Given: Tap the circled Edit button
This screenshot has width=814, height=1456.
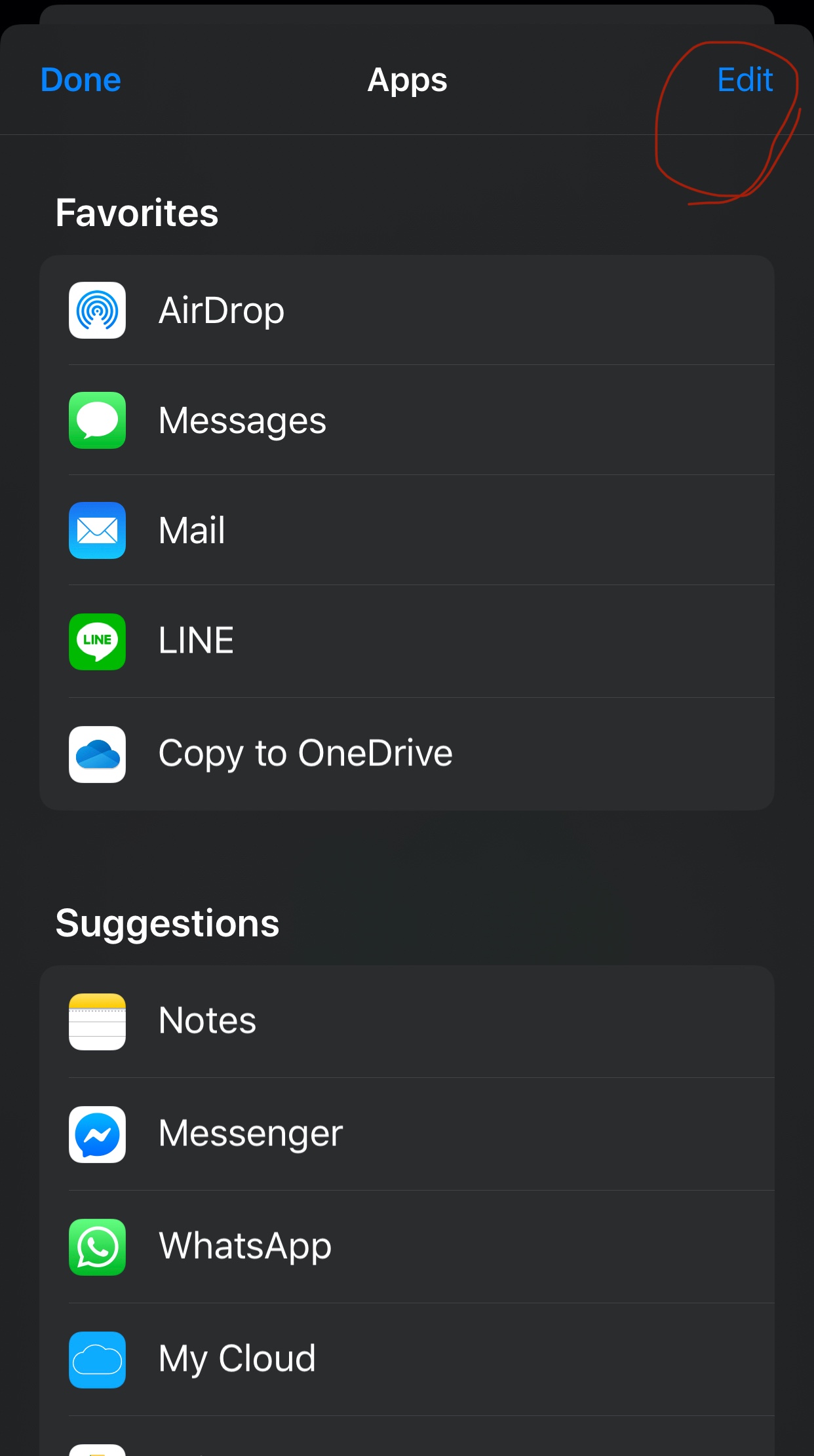Looking at the screenshot, I should click(744, 80).
